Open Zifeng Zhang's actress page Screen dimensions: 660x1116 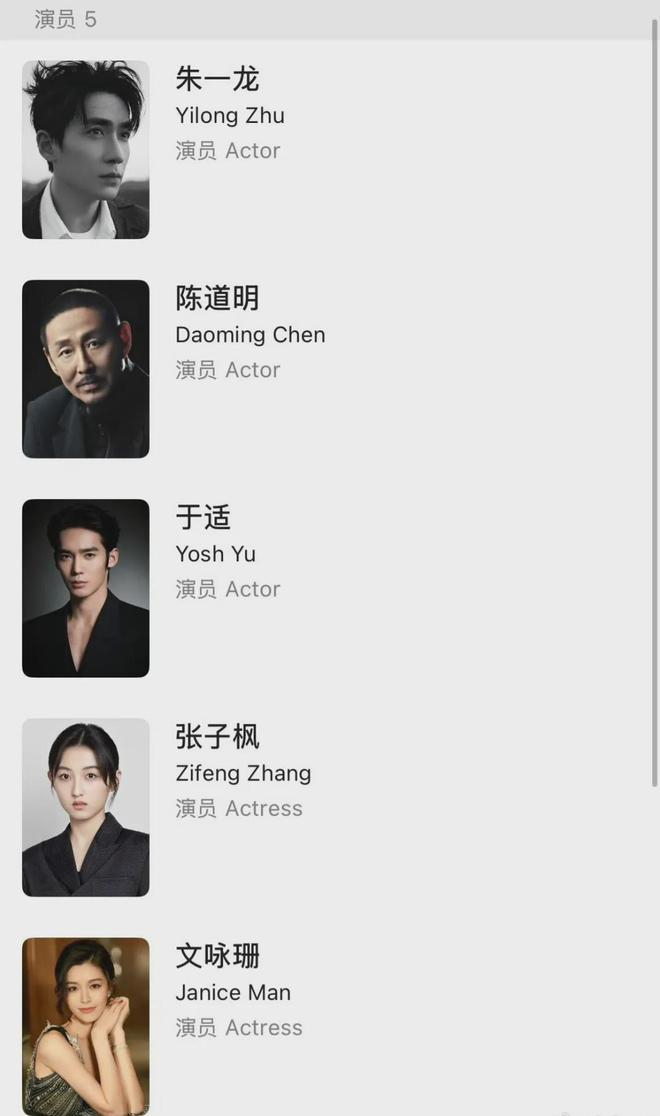tap(243, 772)
